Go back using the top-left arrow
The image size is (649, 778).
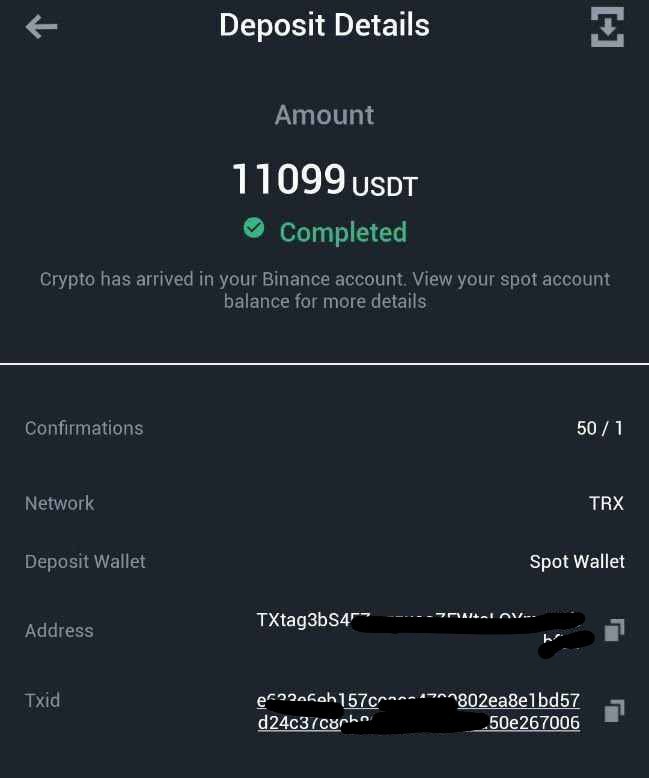point(41,27)
